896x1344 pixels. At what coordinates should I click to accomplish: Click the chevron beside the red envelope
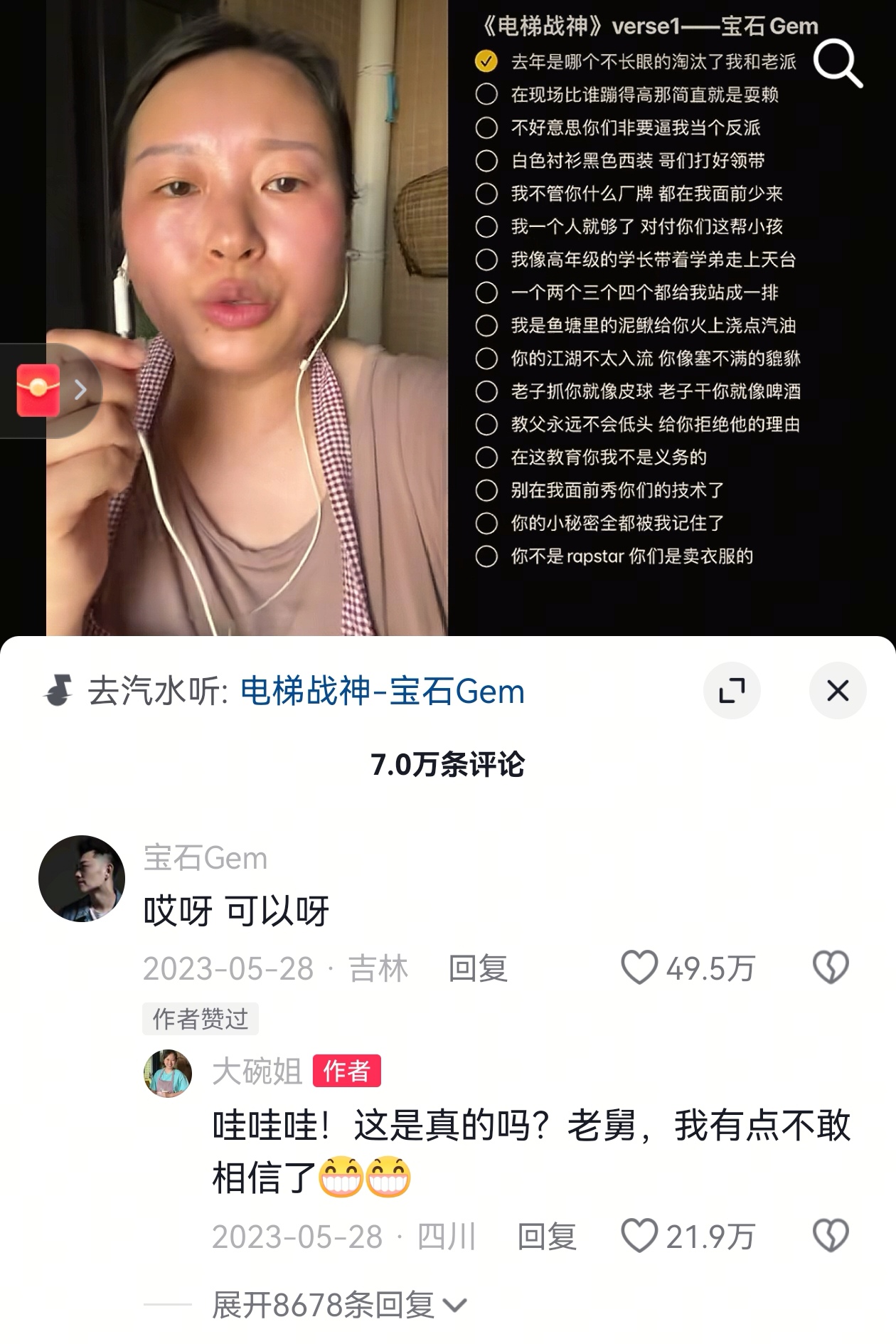click(x=80, y=390)
